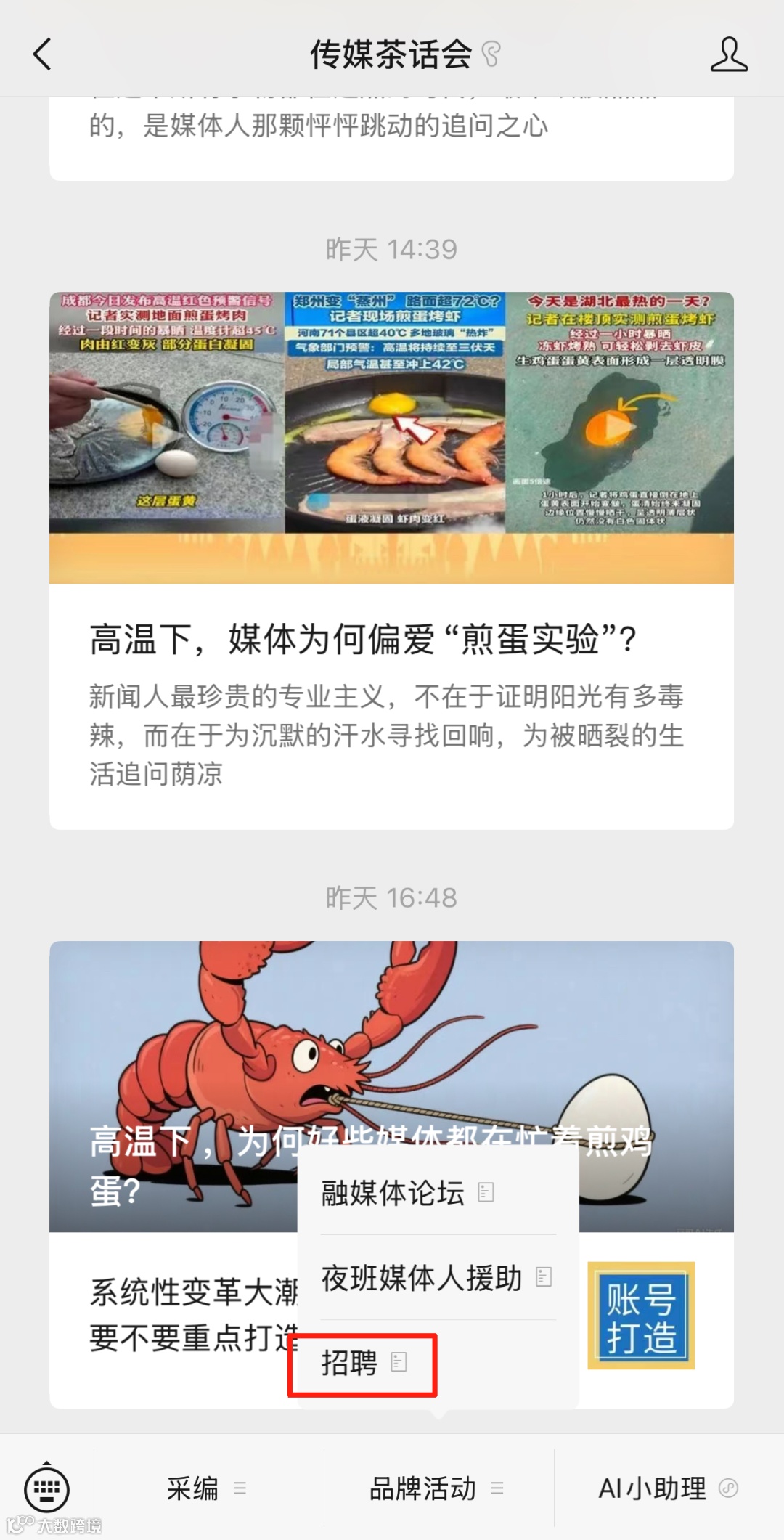This screenshot has width=784, height=1540.
Task: Select 融媒体论坛 from the popup menu
Action: pos(407,1193)
